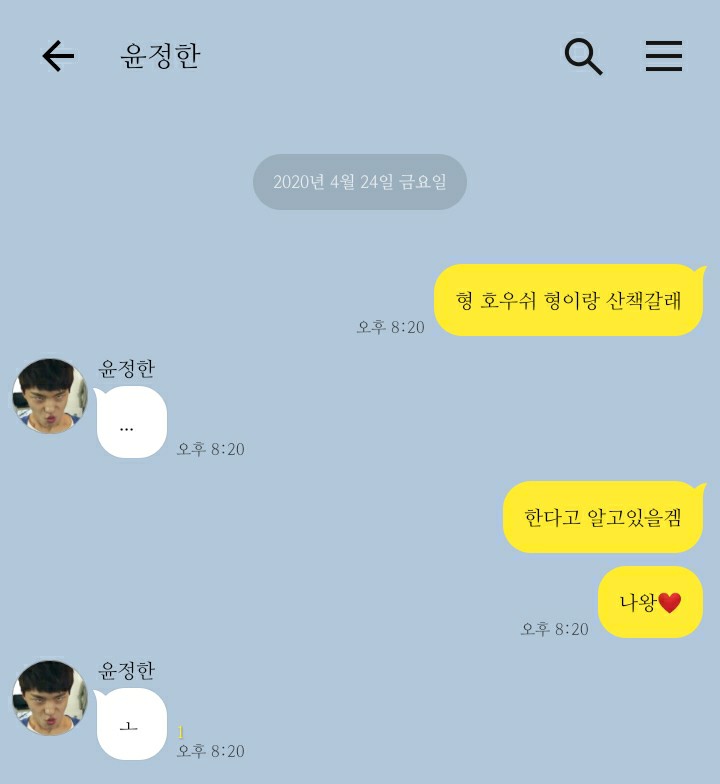This screenshot has width=720, height=784.
Task: Search within this chat conversation
Action: pos(583,57)
